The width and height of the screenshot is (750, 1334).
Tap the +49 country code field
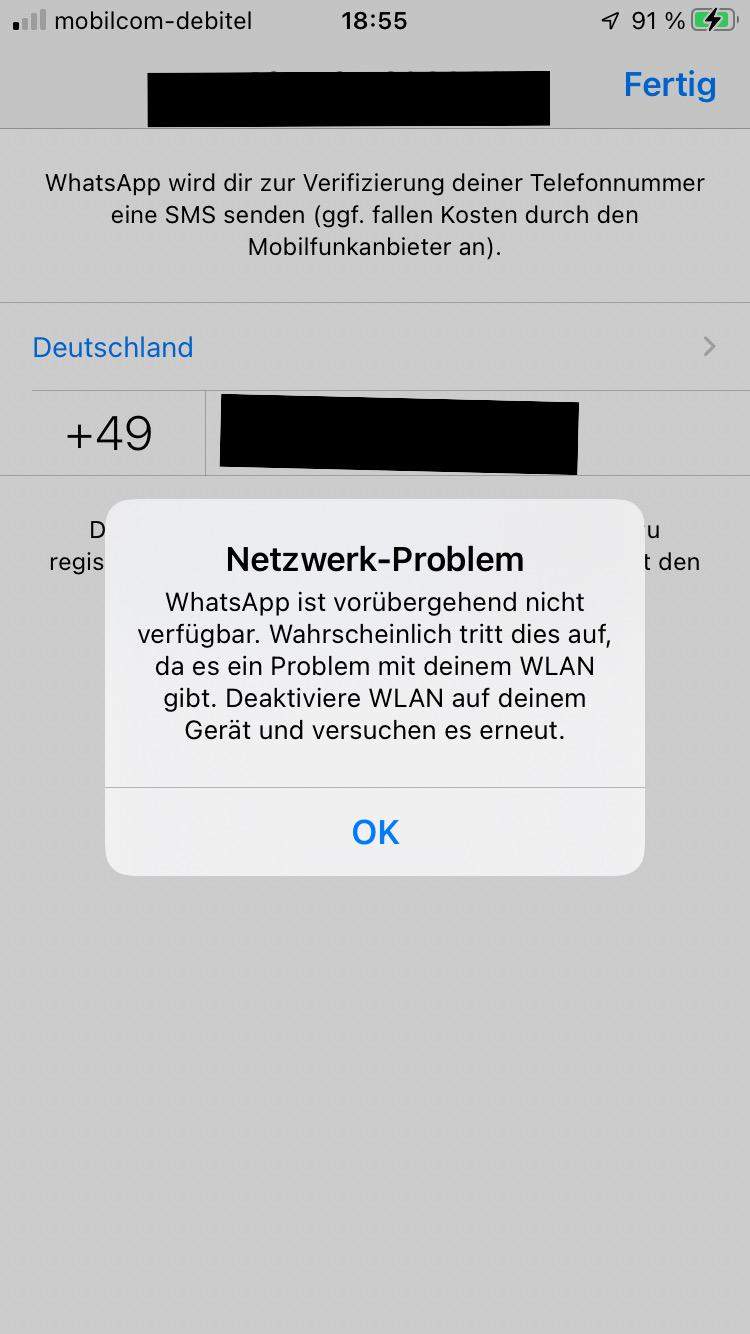pyautogui.click(x=109, y=434)
